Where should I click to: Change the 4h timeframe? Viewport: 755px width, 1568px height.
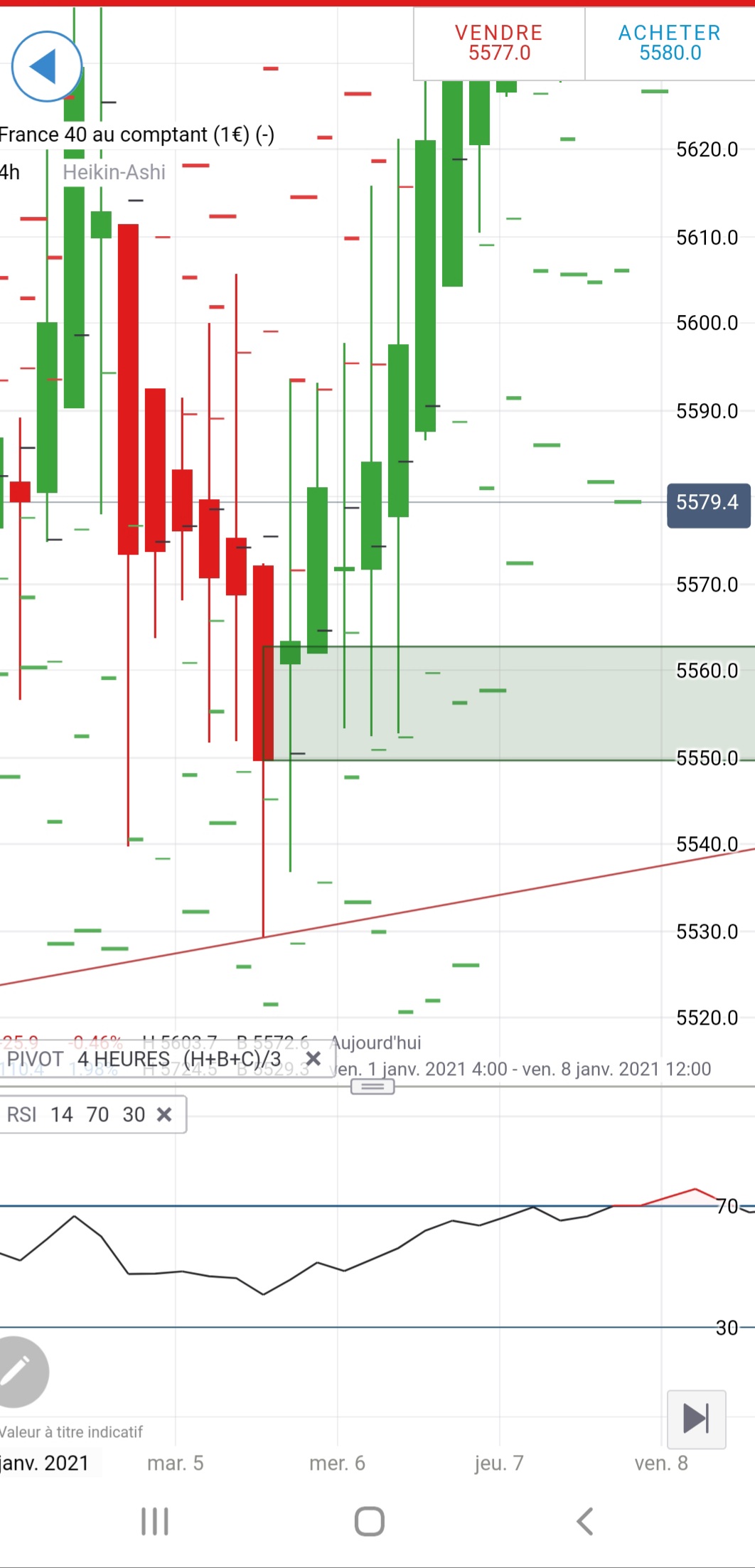[x=10, y=172]
